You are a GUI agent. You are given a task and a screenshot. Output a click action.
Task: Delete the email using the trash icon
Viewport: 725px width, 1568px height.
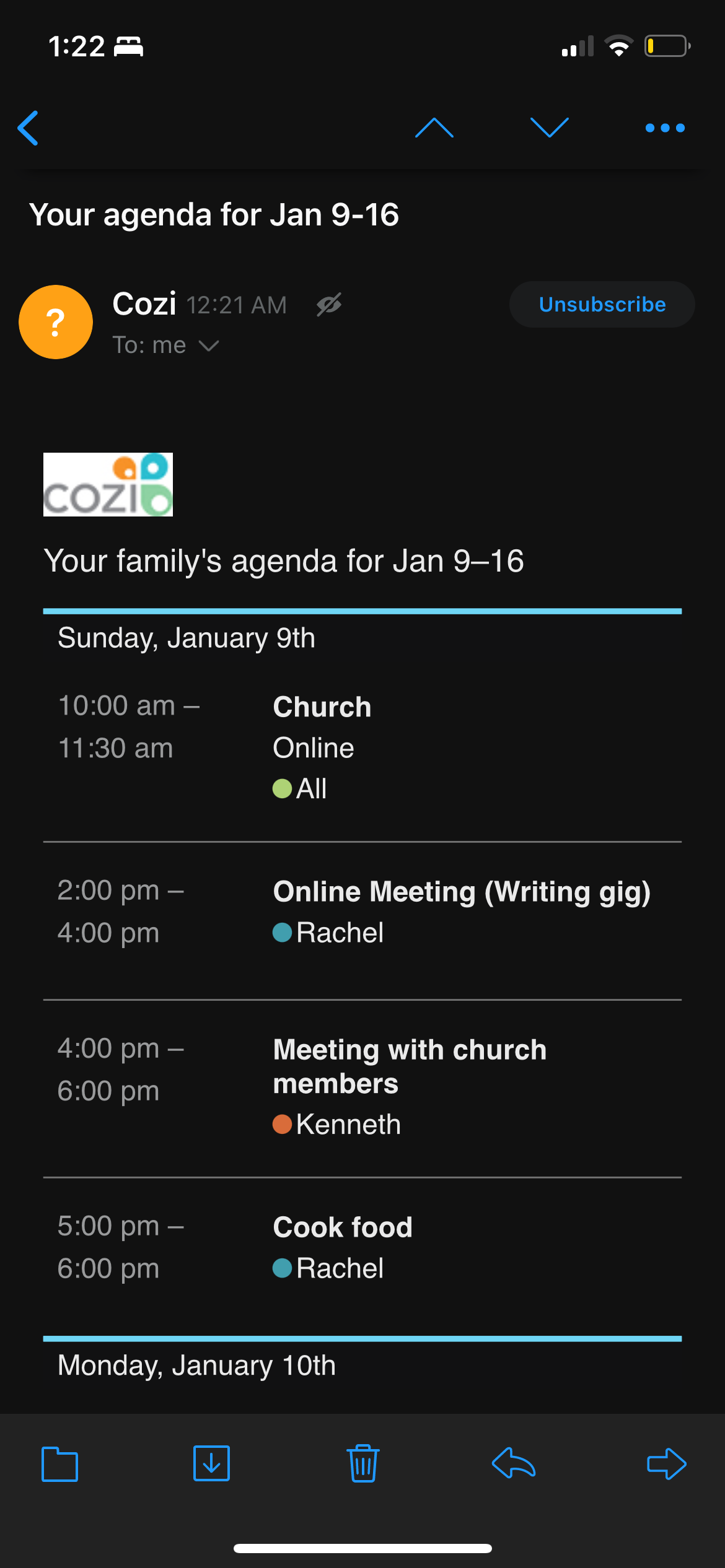click(x=362, y=1464)
